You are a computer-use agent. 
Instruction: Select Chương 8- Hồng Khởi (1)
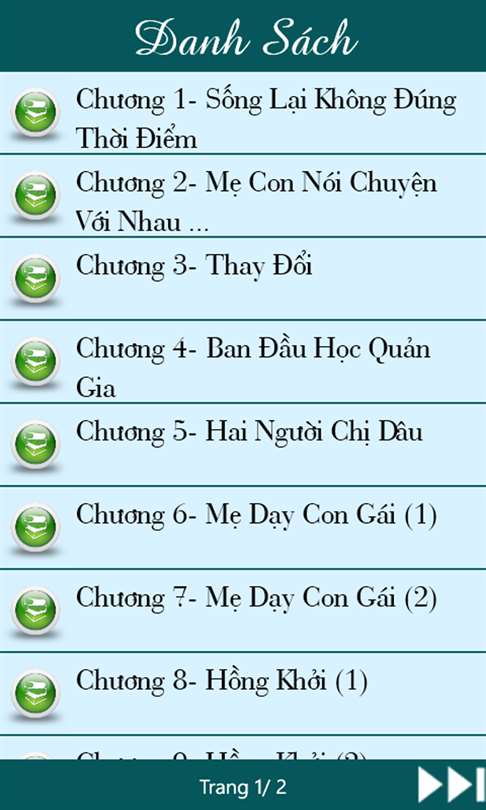click(243, 693)
